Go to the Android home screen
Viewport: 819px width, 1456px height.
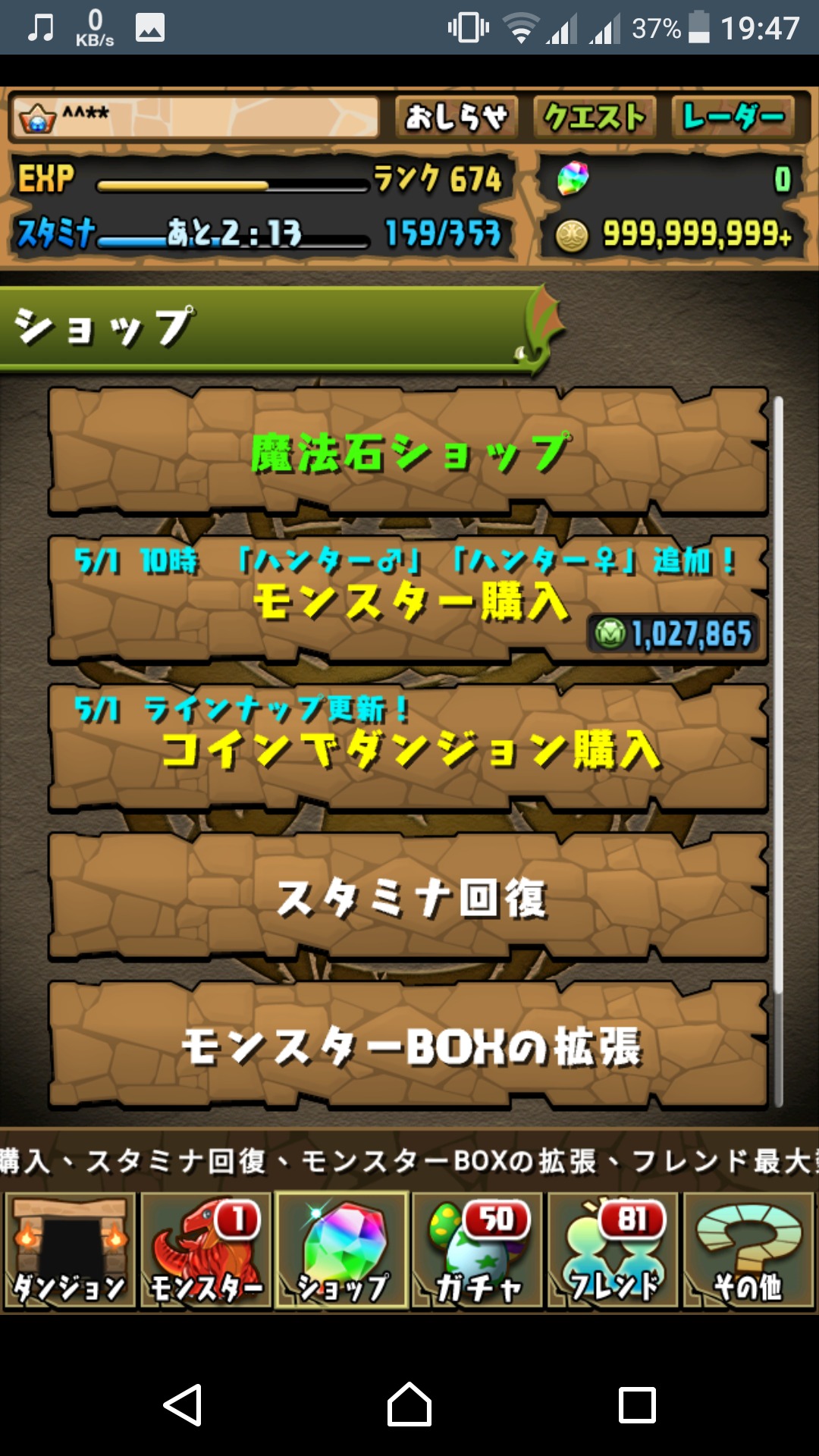pos(409,1405)
